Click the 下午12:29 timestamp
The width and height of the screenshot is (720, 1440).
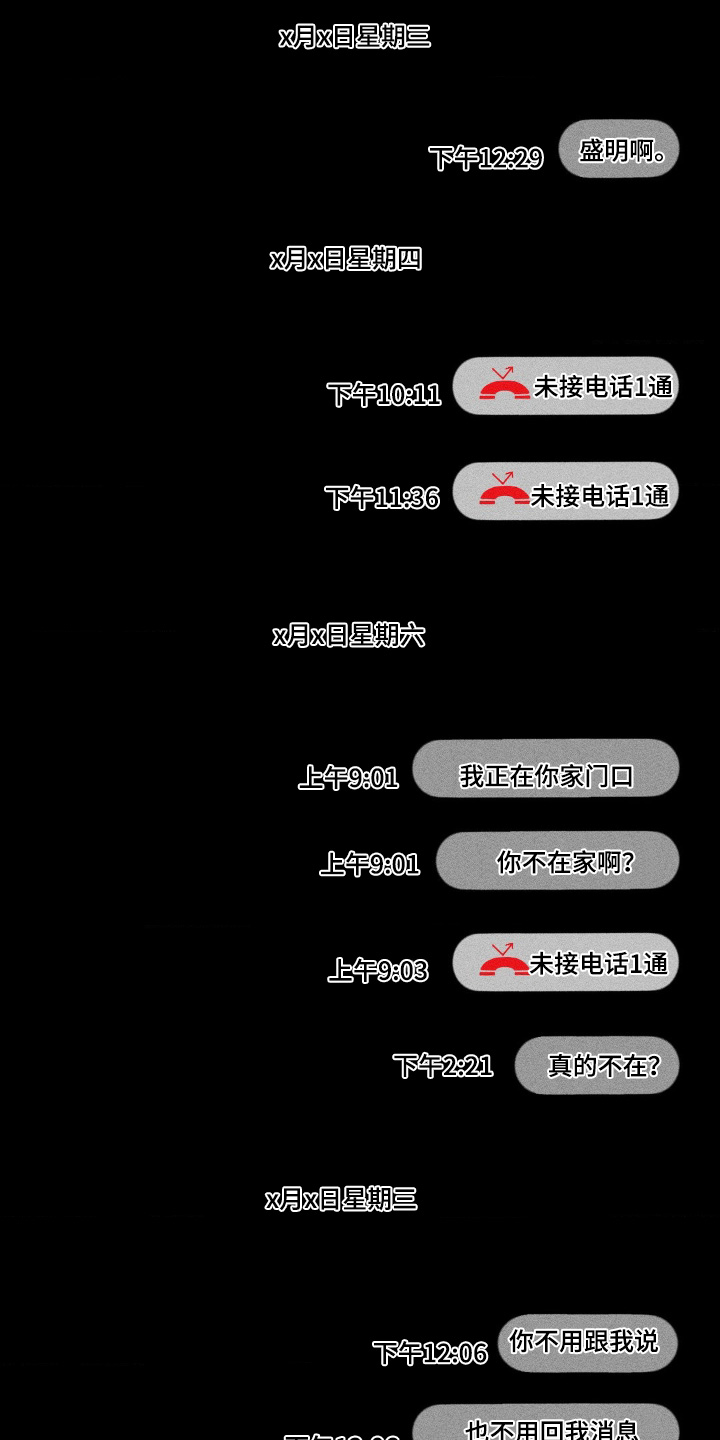click(486, 156)
